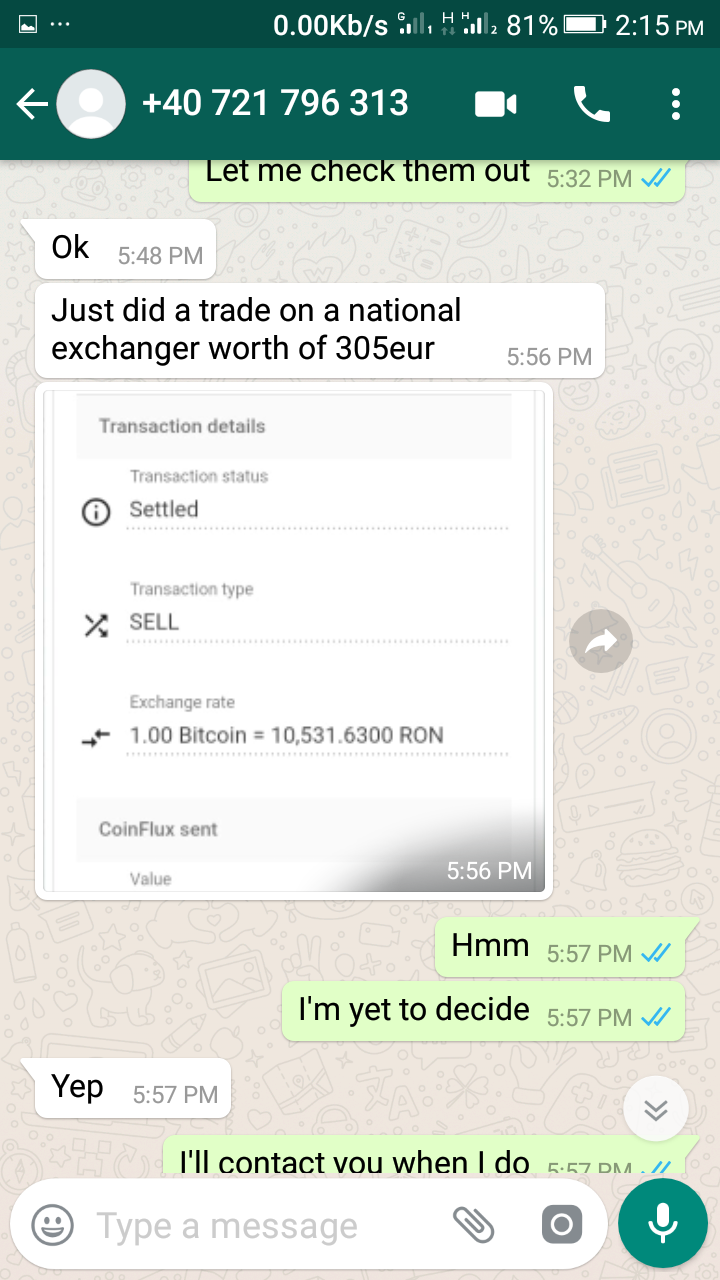The width and height of the screenshot is (720, 1280).
Task: Tap the microphone voice message button
Action: (662, 1224)
